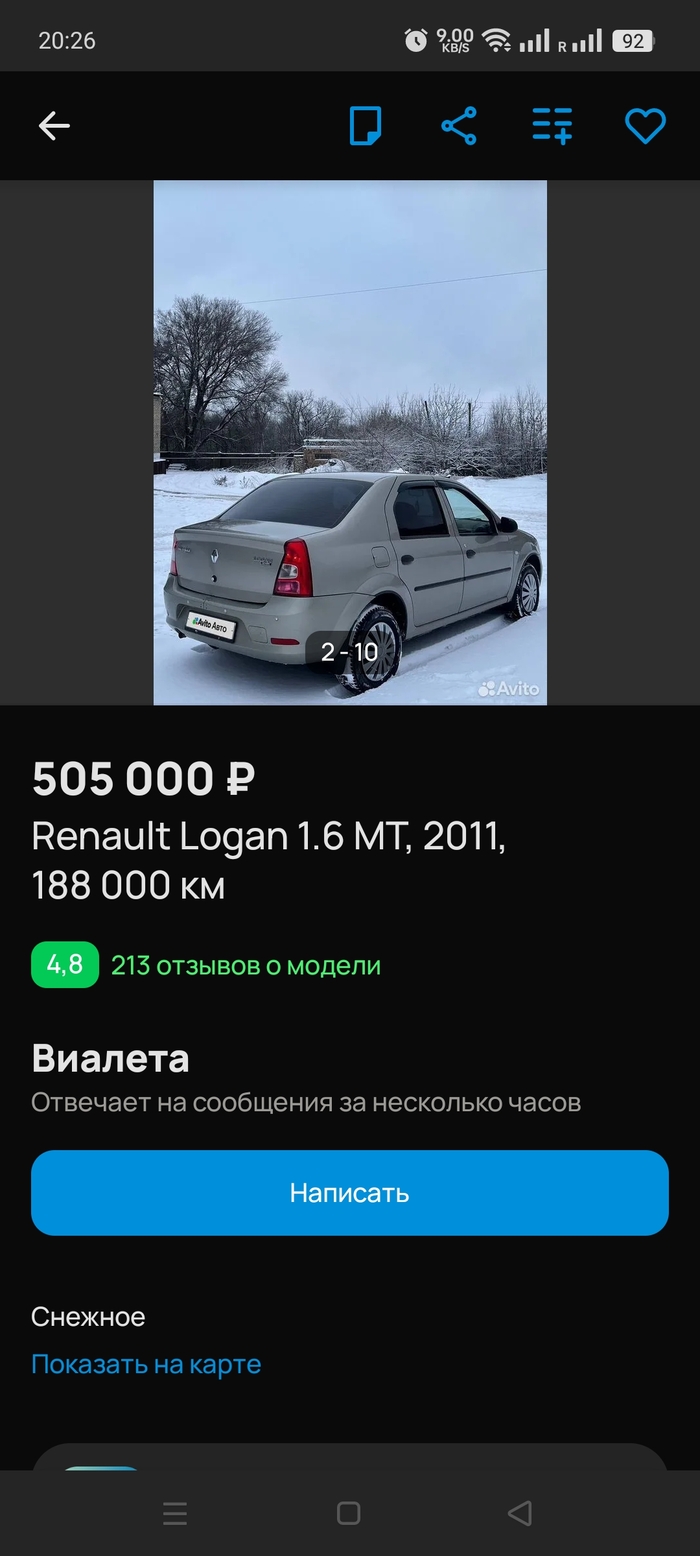Viewport: 700px width, 1556px height.
Task: Go back using the top arrow
Action: click(x=54, y=126)
